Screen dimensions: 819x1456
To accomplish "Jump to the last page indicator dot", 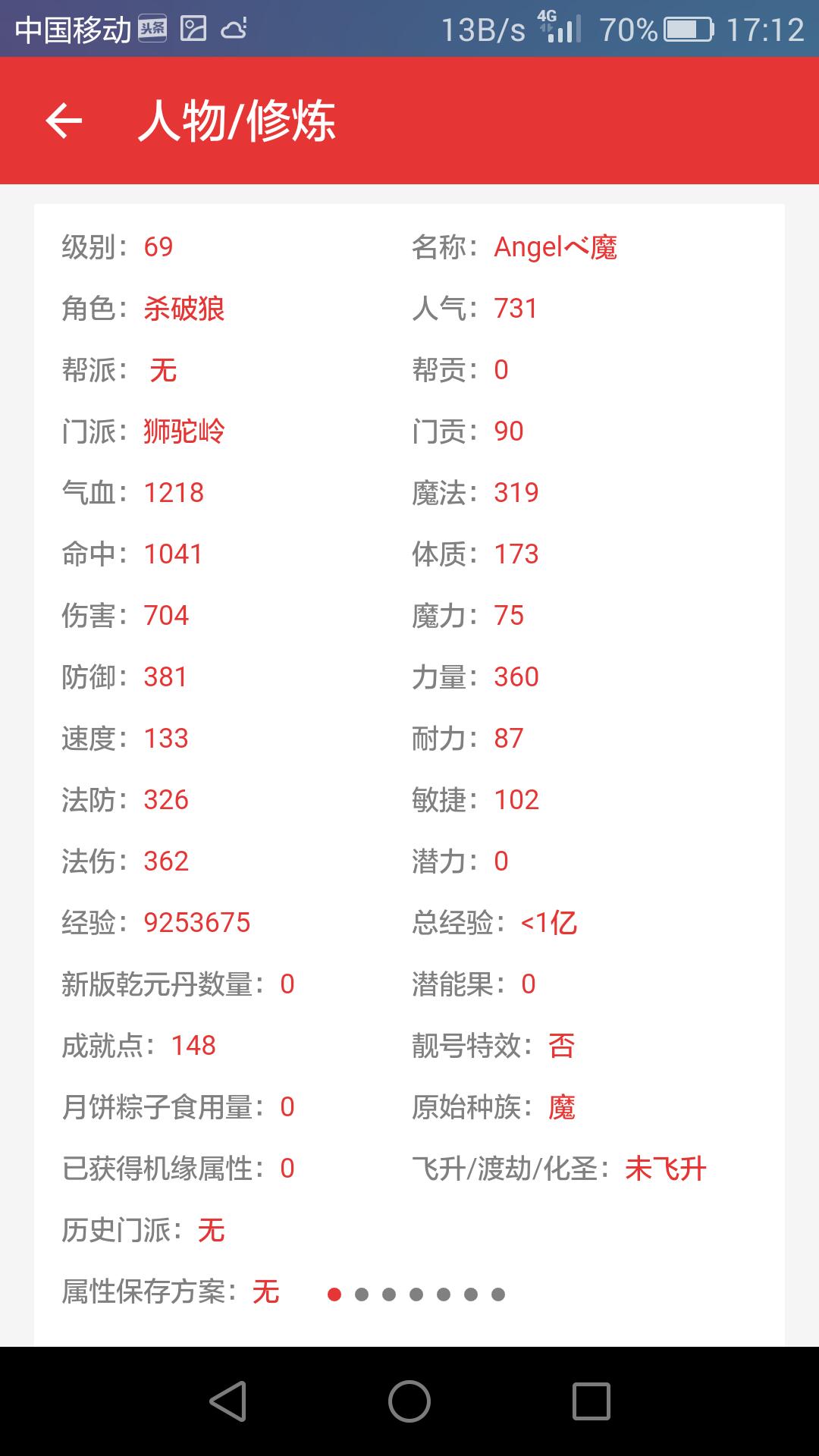I will 498,1294.
